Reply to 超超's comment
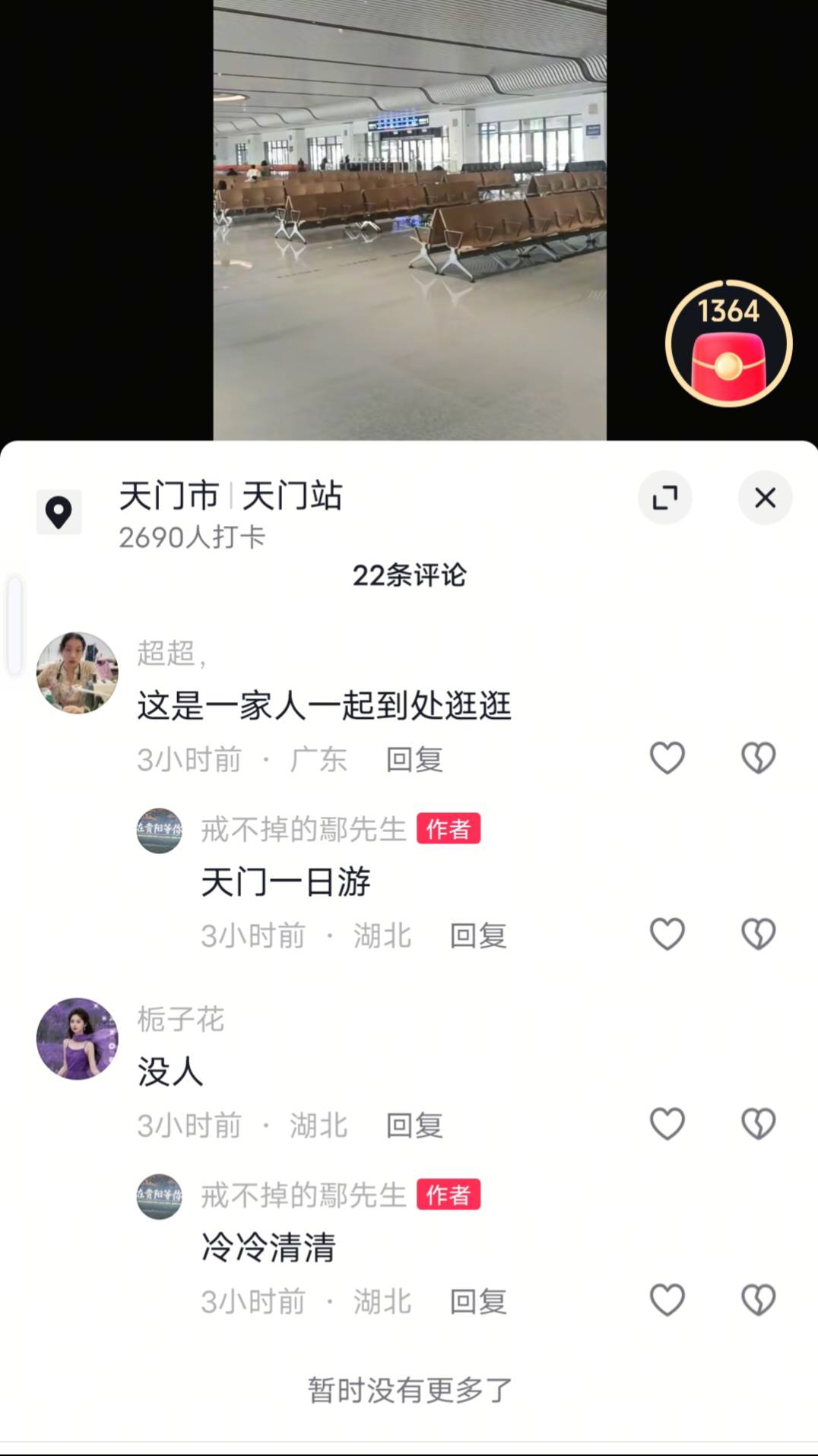 414,759
